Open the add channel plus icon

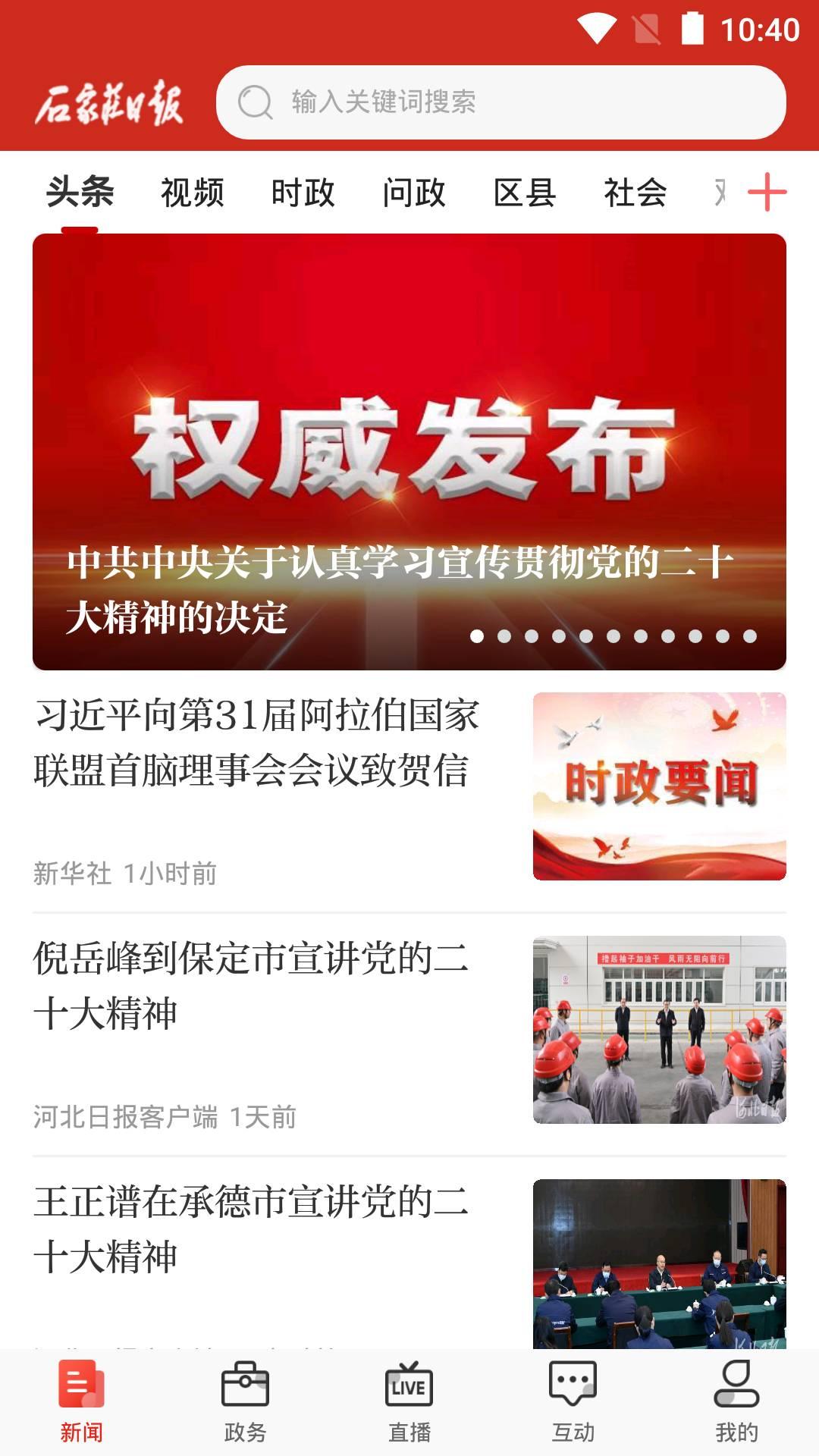(x=767, y=192)
